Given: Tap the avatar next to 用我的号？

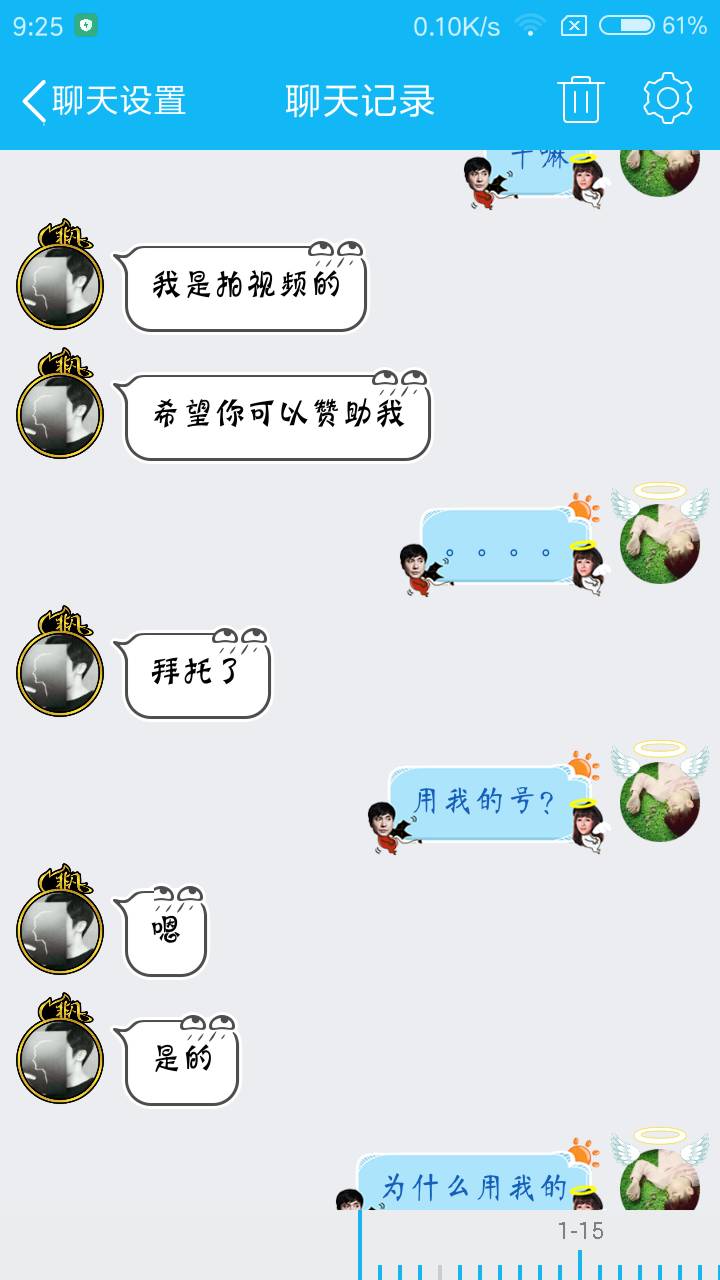Looking at the screenshot, I should 659,800.
